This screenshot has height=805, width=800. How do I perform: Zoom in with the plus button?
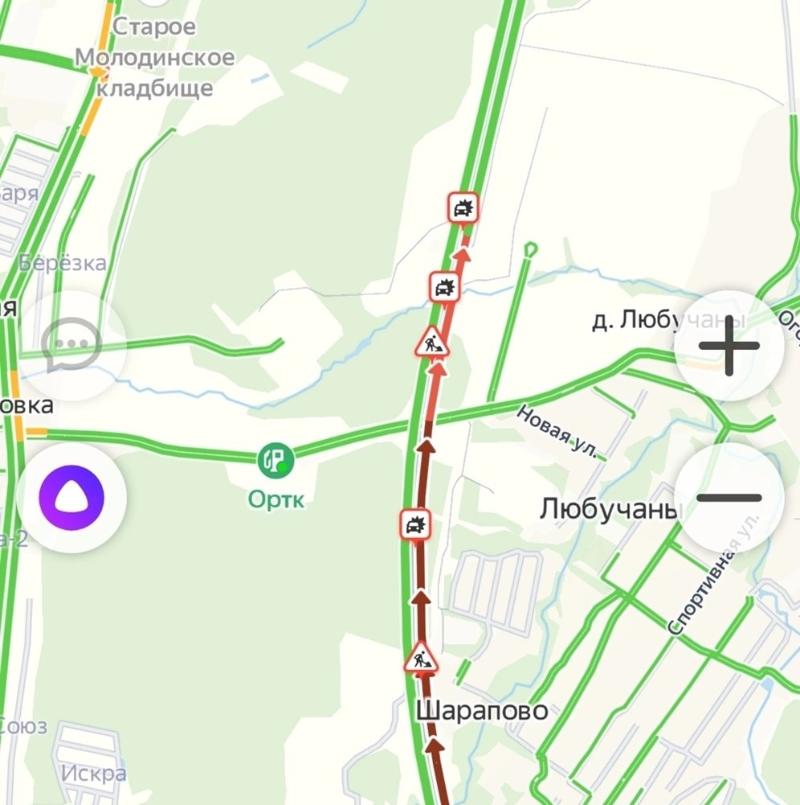[x=729, y=346]
